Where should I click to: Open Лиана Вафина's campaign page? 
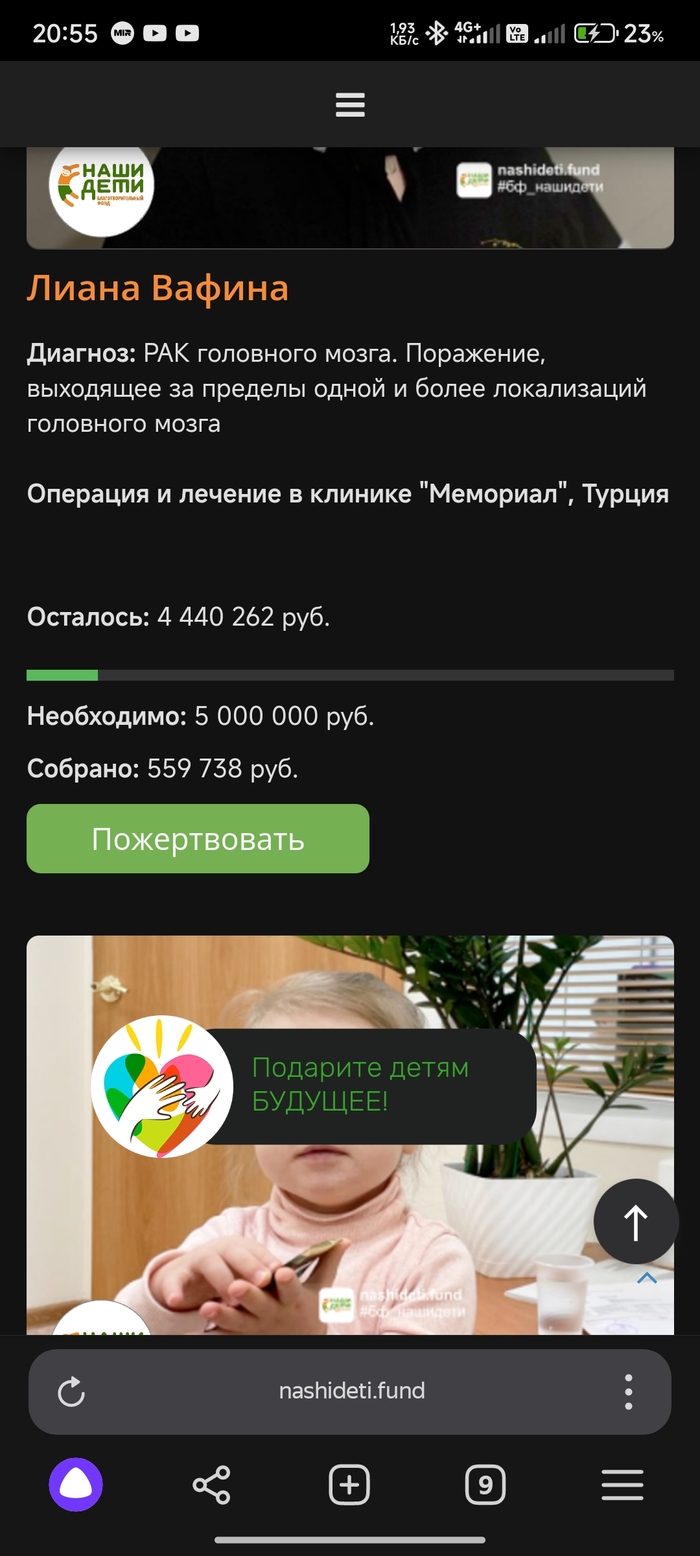coord(157,288)
